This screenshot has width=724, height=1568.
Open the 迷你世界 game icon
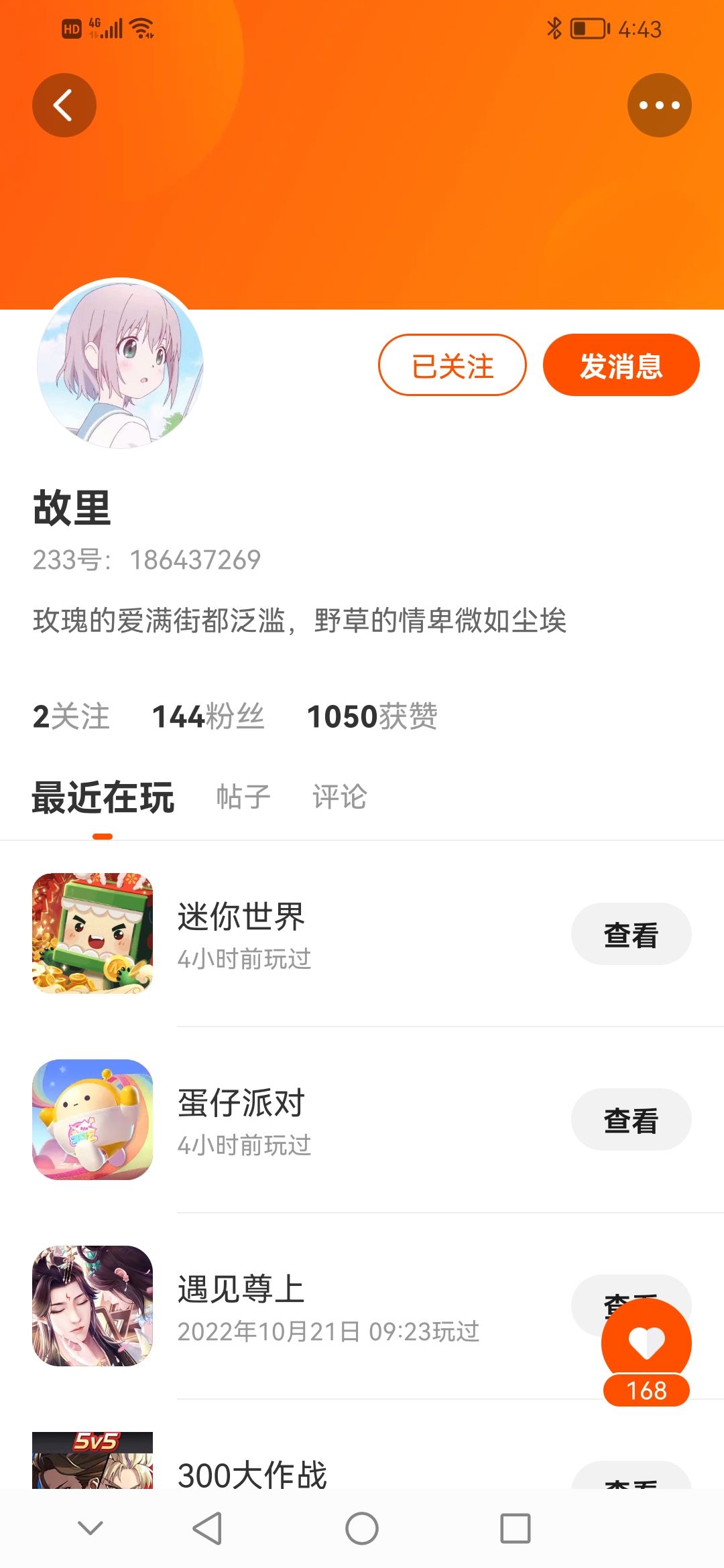click(93, 933)
